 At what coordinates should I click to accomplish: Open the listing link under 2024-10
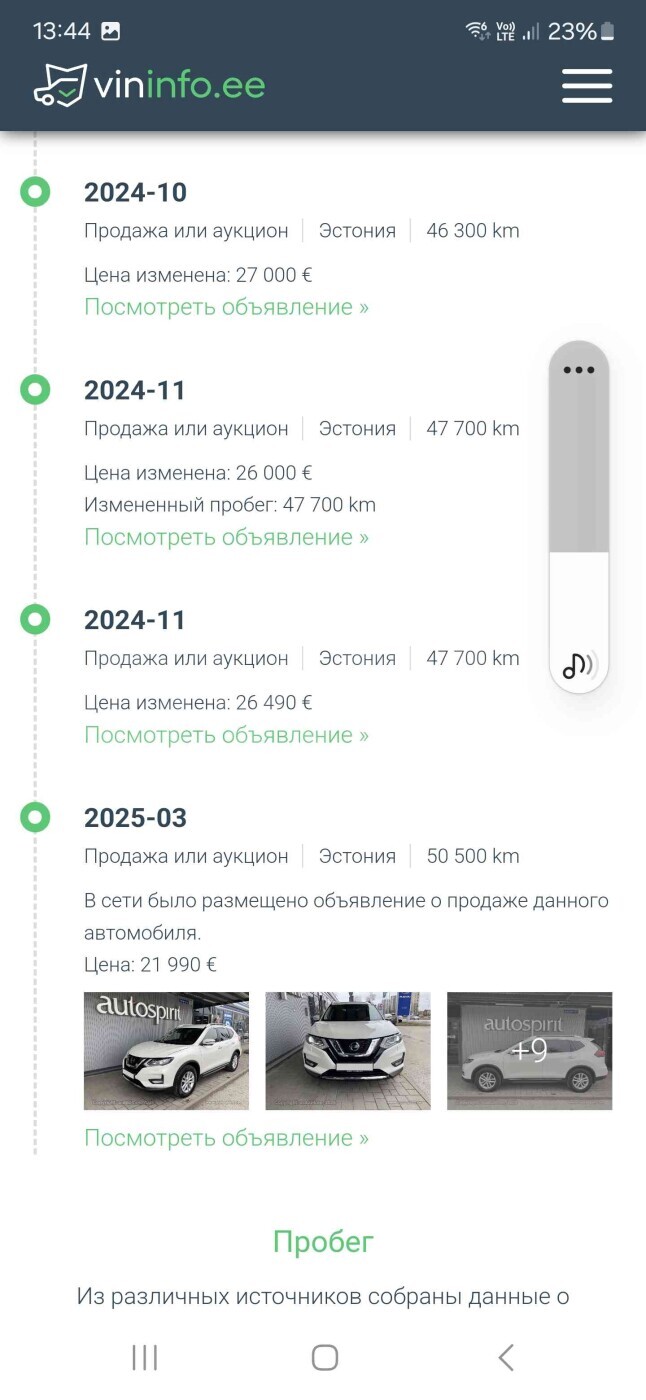pyautogui.click(x=226, y=307)
